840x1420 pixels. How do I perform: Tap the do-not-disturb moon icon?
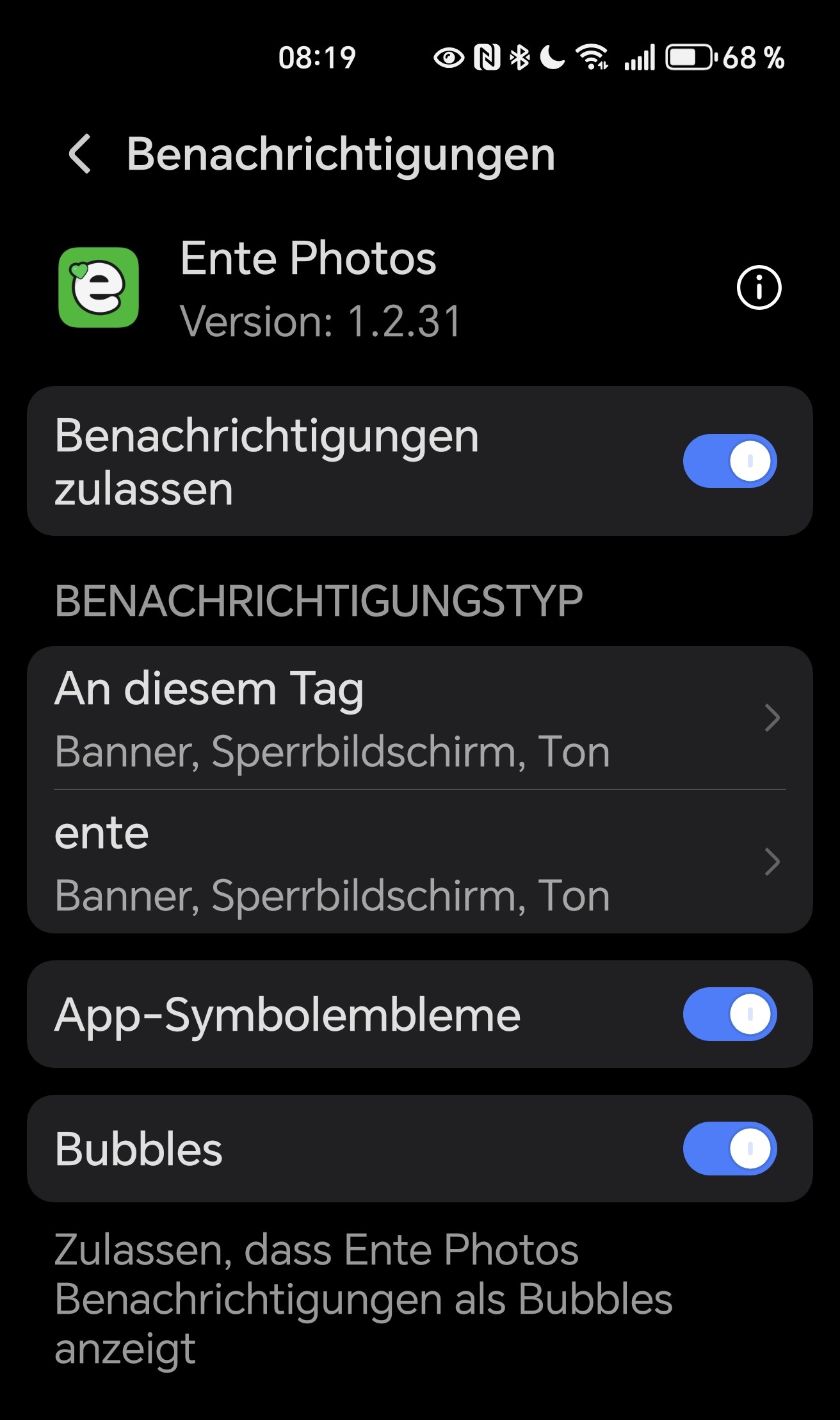point(552,58)
